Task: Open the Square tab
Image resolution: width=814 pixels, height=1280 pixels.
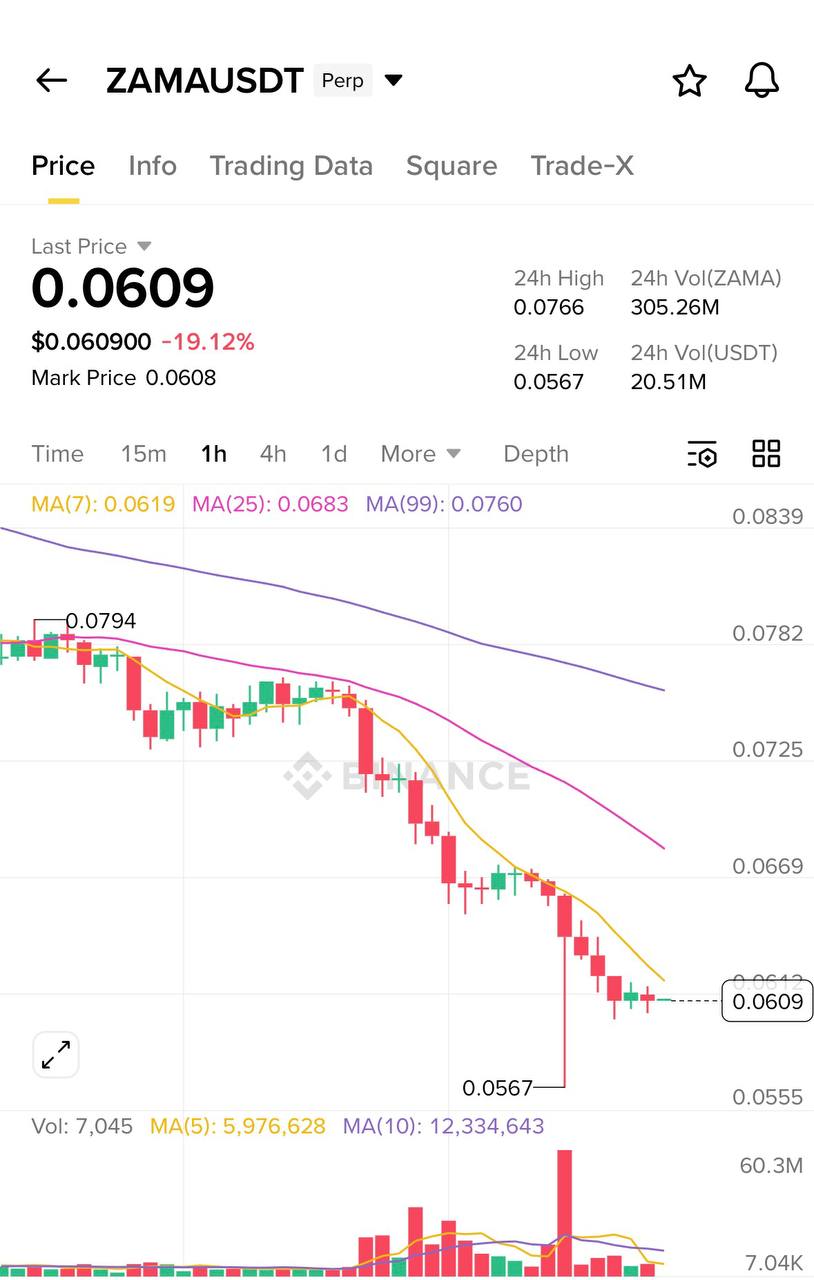Action: coord(451,166)
